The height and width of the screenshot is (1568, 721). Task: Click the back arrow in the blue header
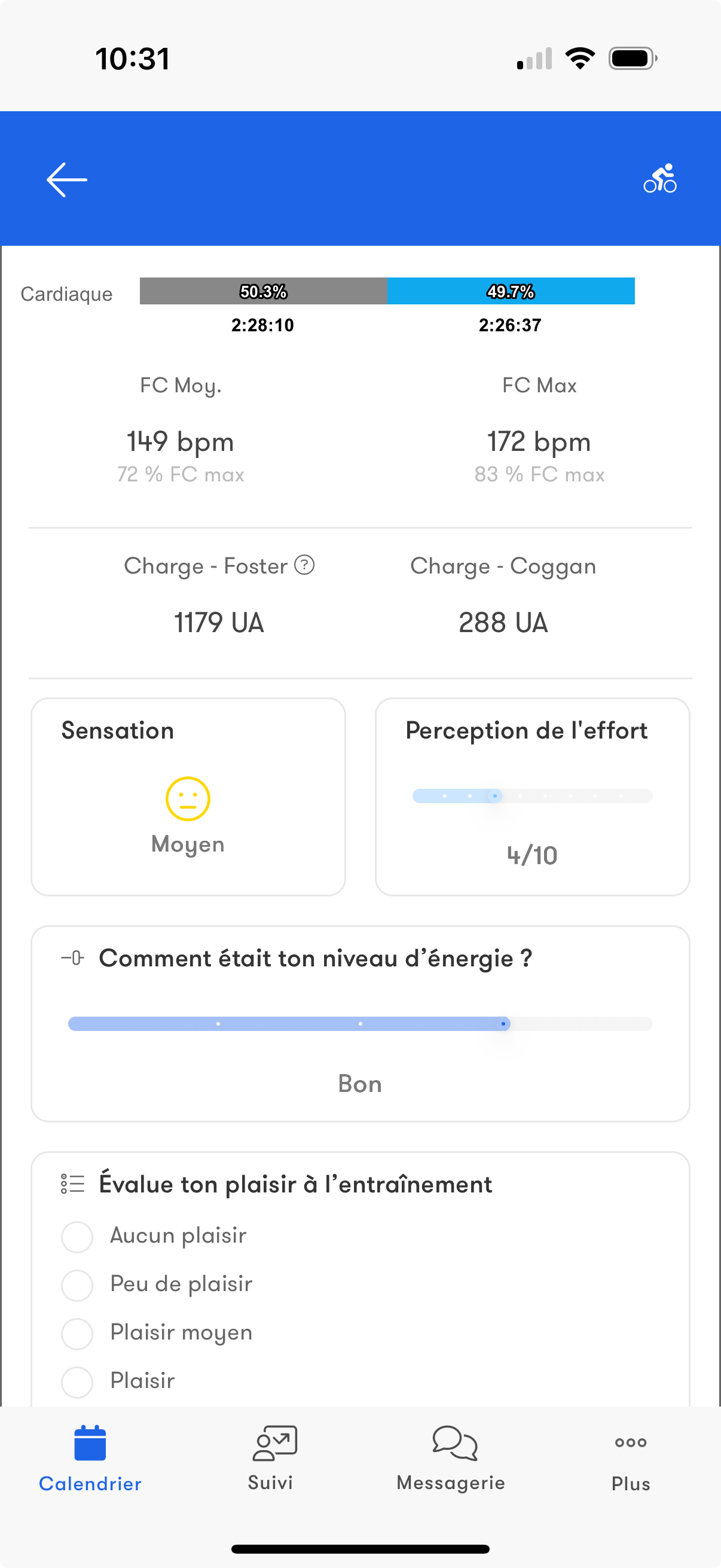pyautogui.click(x=66, y=179)
